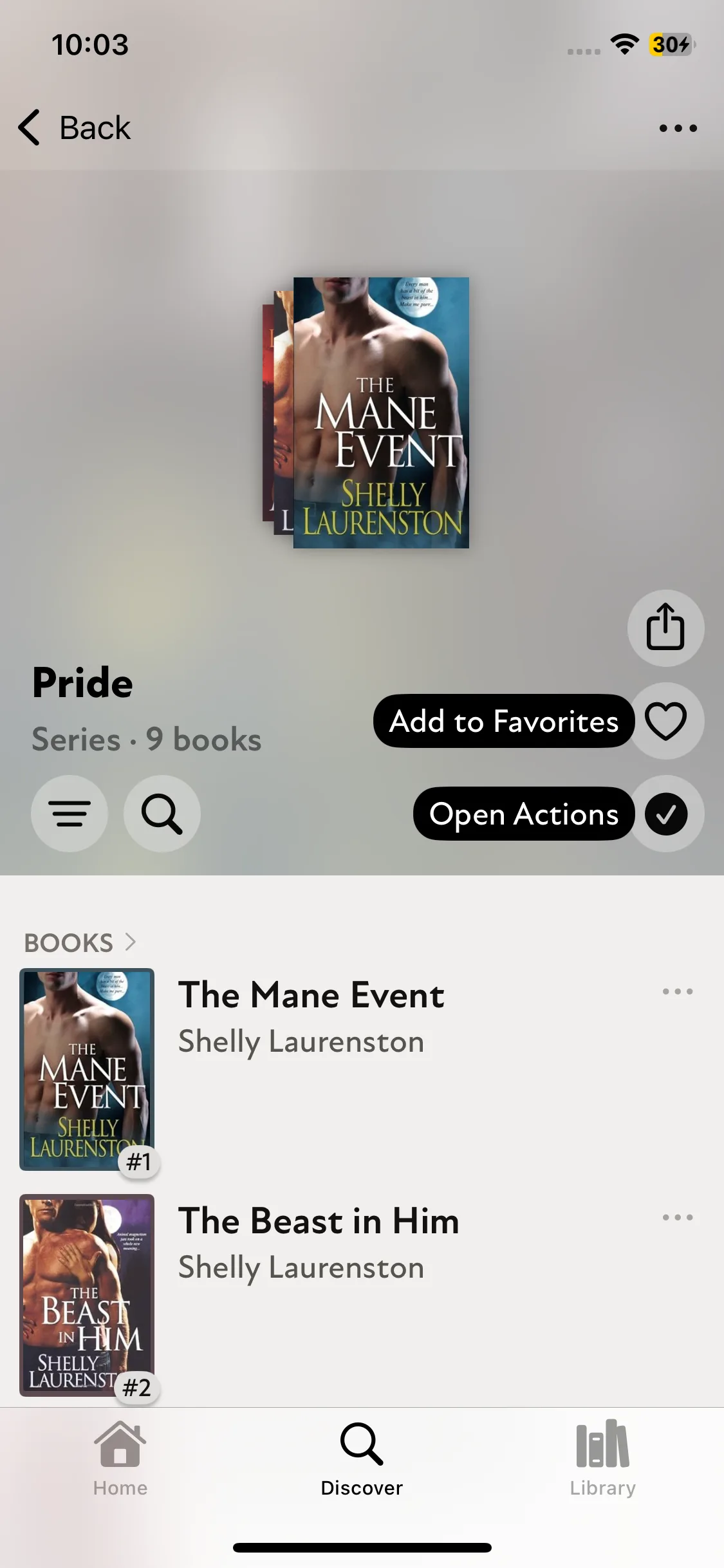Add Pride series to favorites with heart
The width and height of the screenshot is (724, 1568).
(x=665, y=721)
